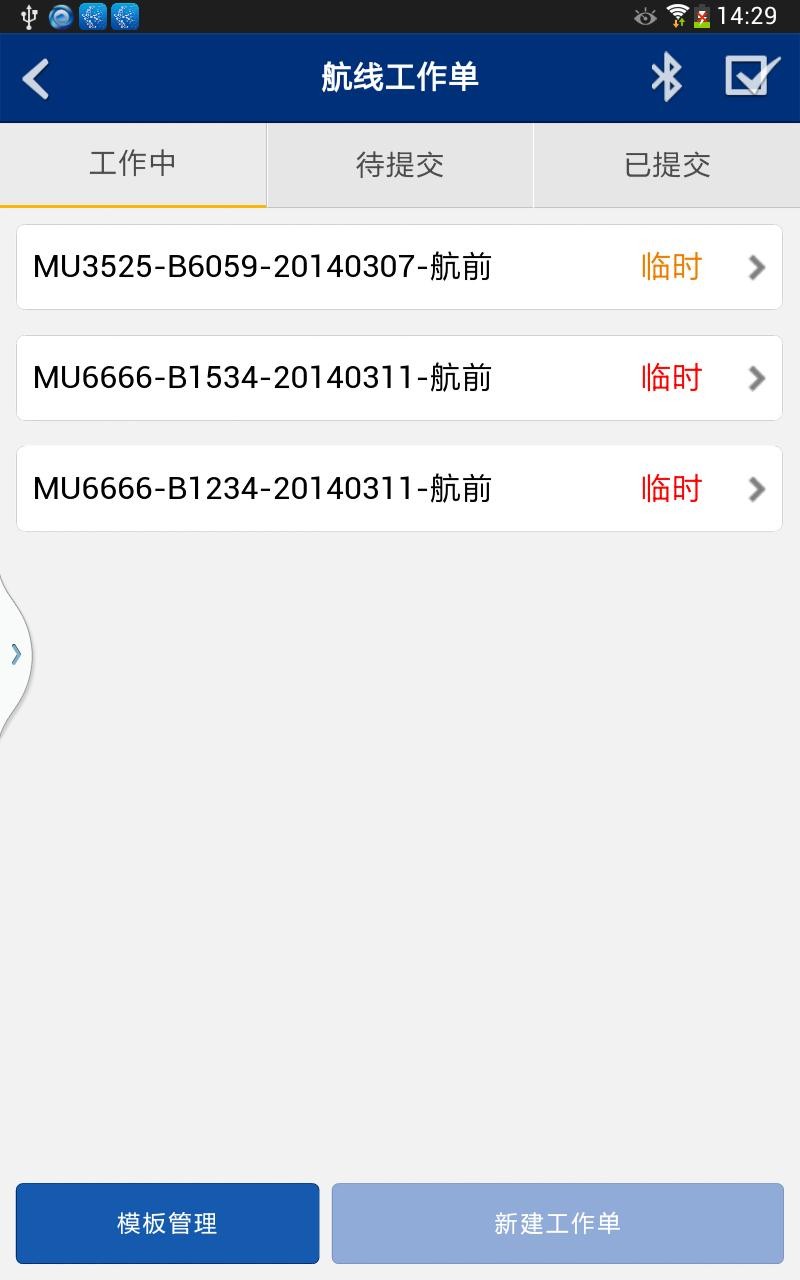The image size is (800, 1280).
Task: Go back using the header arrow
Action: pyautogui.click(x=36, y=78)
